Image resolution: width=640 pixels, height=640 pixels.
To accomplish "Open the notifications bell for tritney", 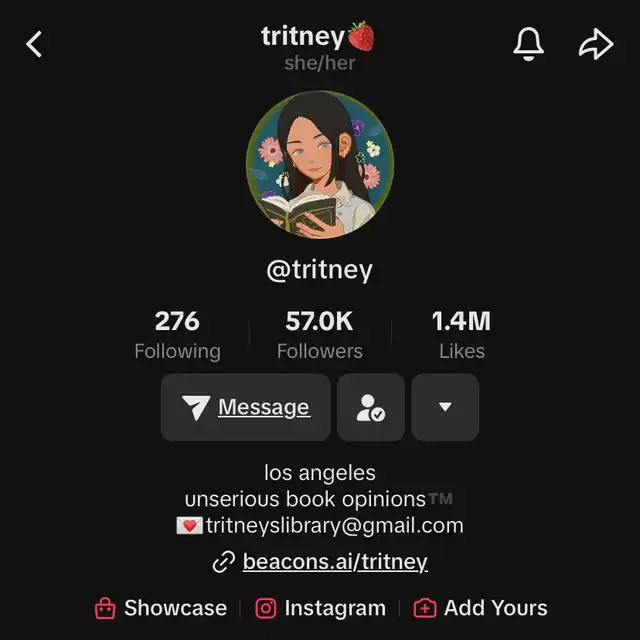I will pyautogui.click(x=527, y=44).
